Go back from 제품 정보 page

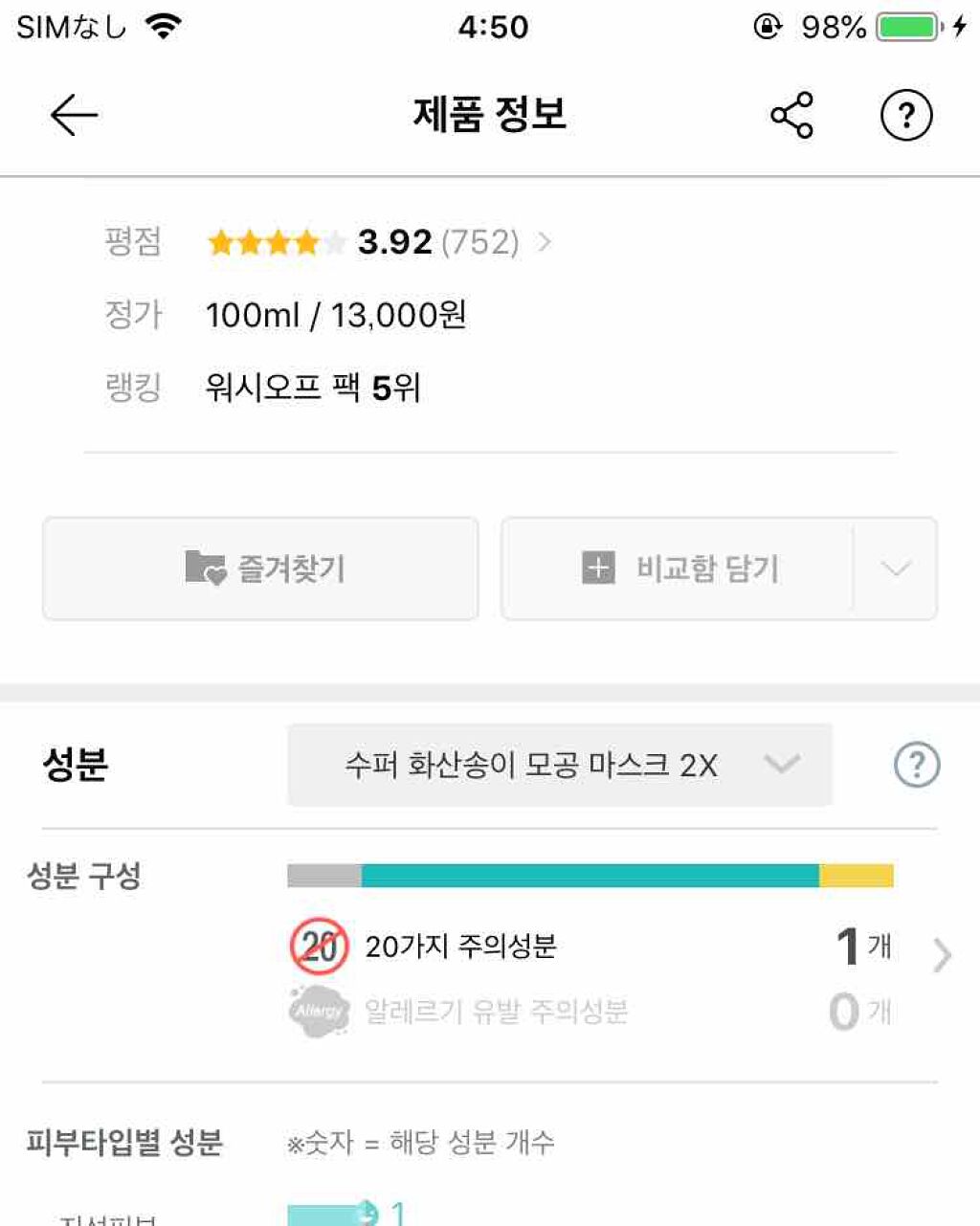[x=74, y=116]
